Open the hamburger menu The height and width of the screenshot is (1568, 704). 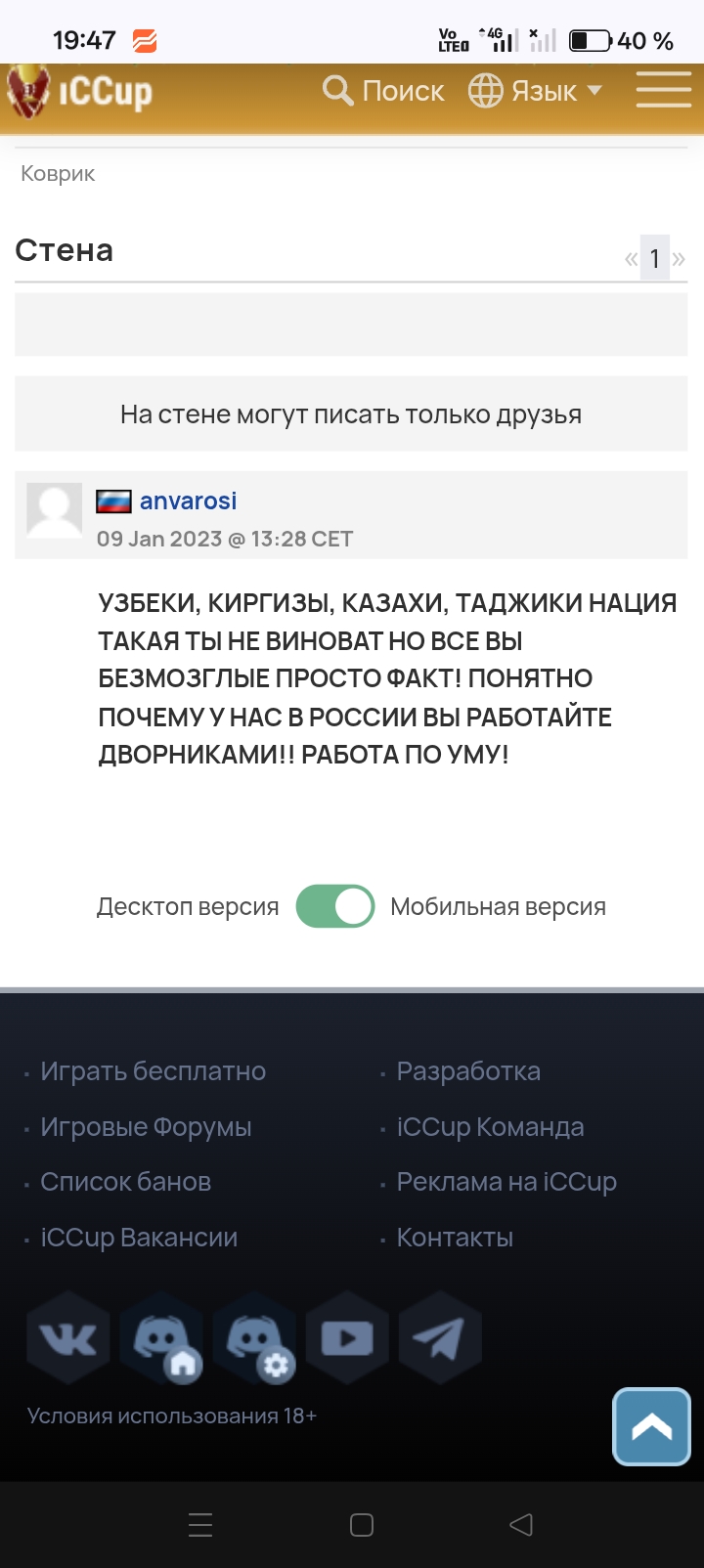click(664, 91)
